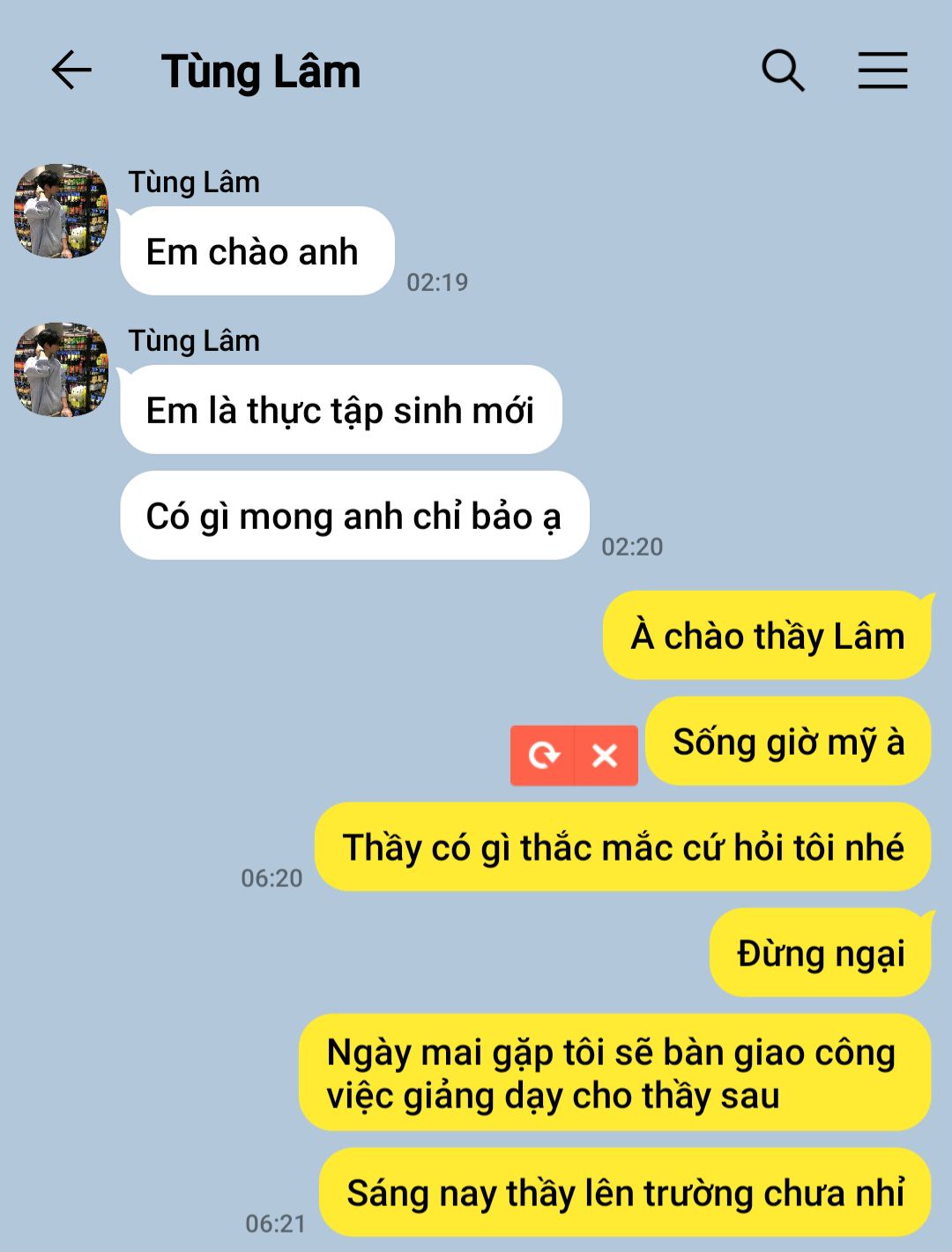Go back from Tùng Lâm chat
Screen dimensions: 952x1252
click(x=71, y=71)
